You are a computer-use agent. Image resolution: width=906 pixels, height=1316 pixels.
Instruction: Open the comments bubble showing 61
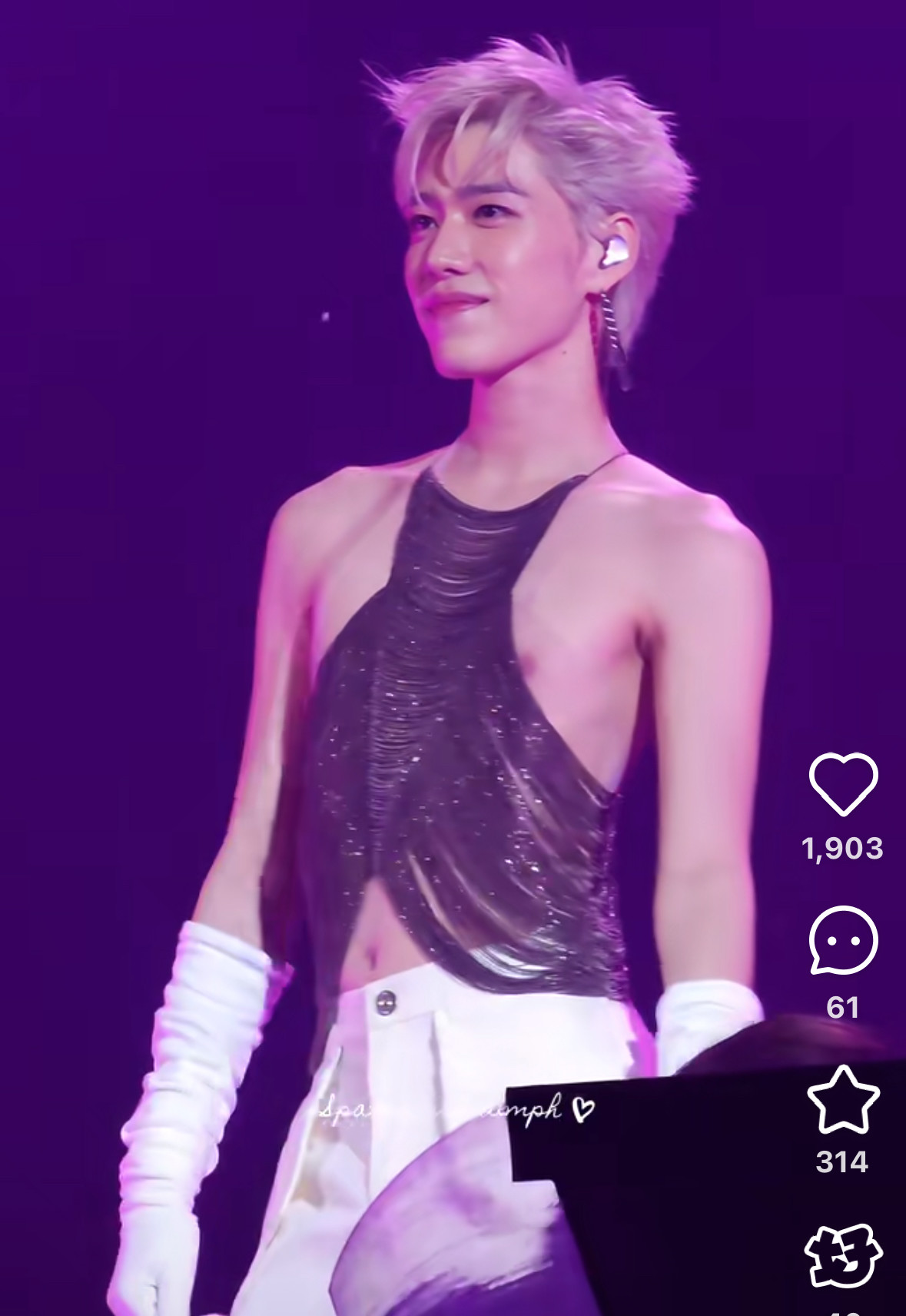843,940
